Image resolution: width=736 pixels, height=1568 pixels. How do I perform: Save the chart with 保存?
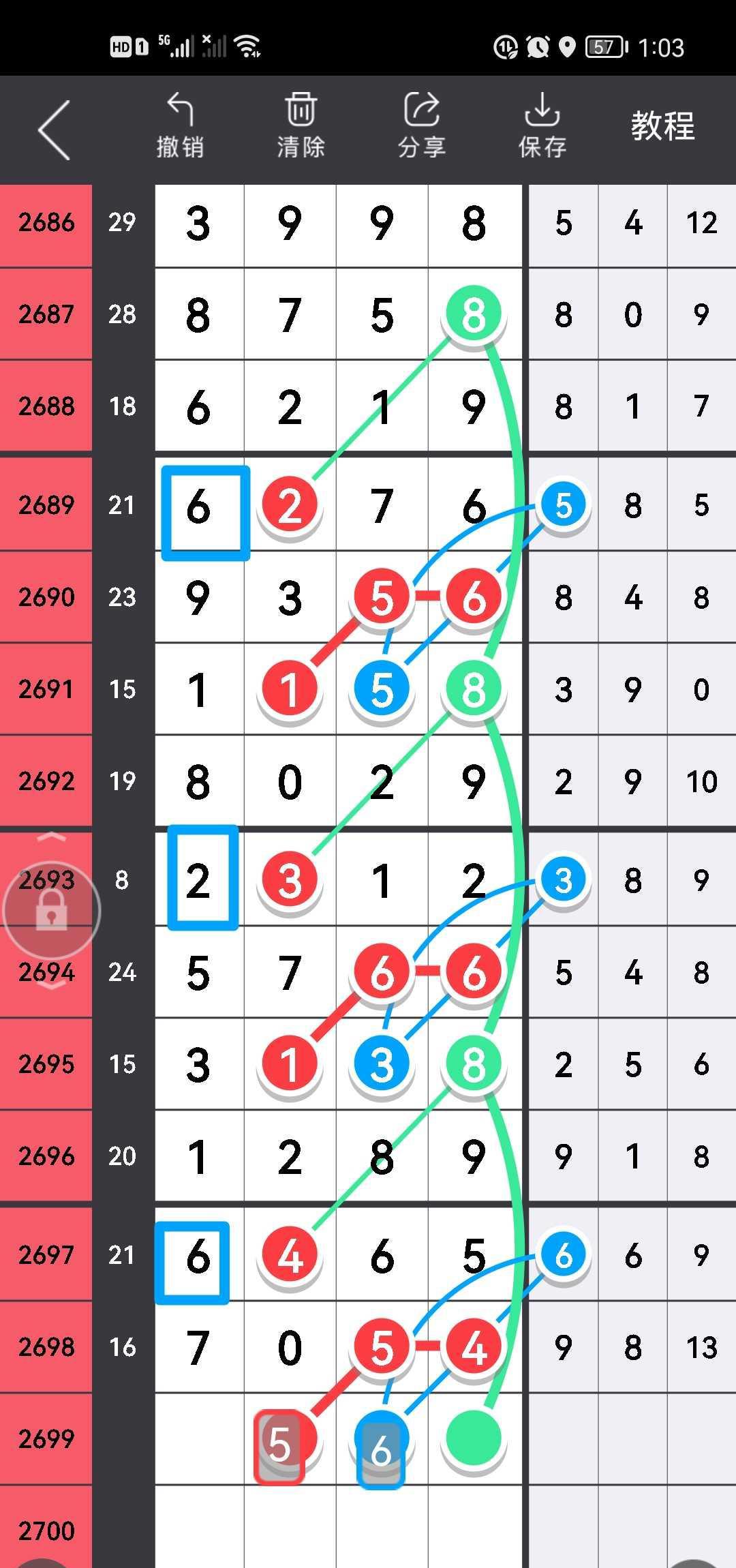click(542, 127)
